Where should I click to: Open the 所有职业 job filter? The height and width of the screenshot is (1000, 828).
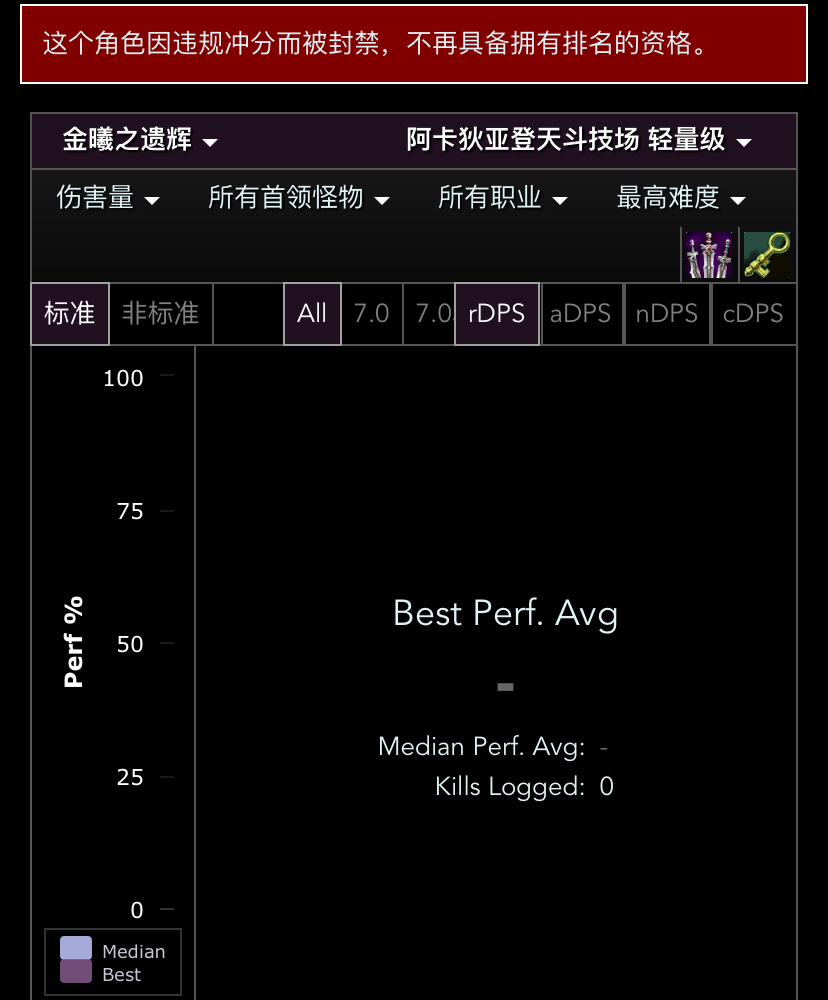point(502,198)
